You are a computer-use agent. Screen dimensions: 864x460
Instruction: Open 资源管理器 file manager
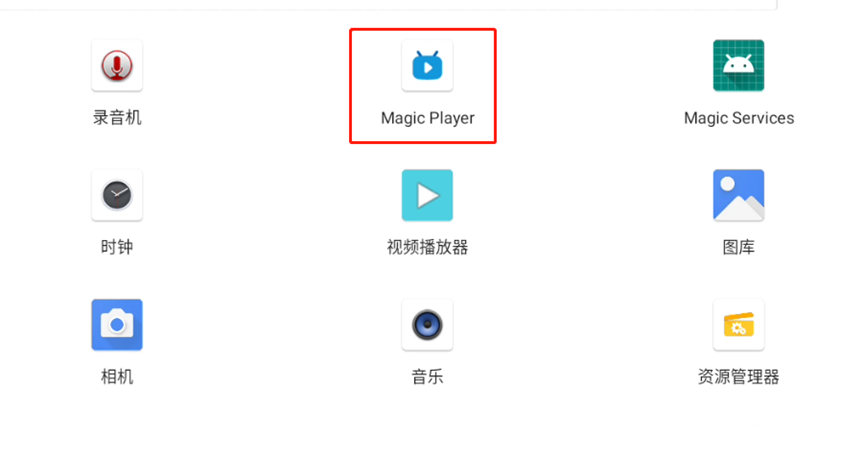[738, 325]
